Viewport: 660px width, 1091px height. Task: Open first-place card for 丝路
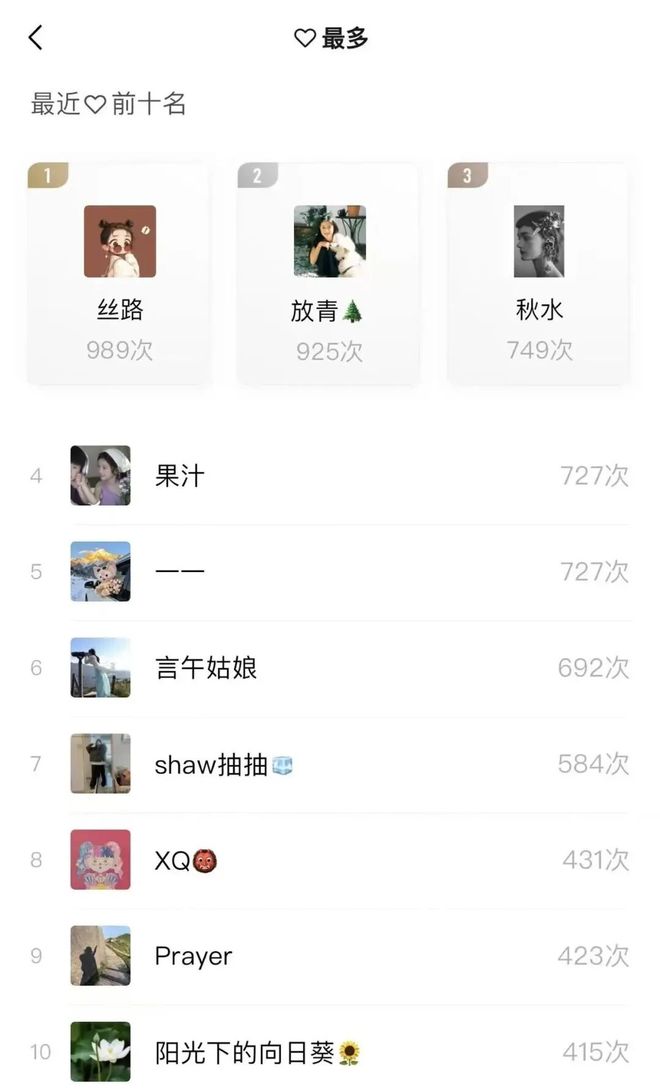(x=119, y=274)
